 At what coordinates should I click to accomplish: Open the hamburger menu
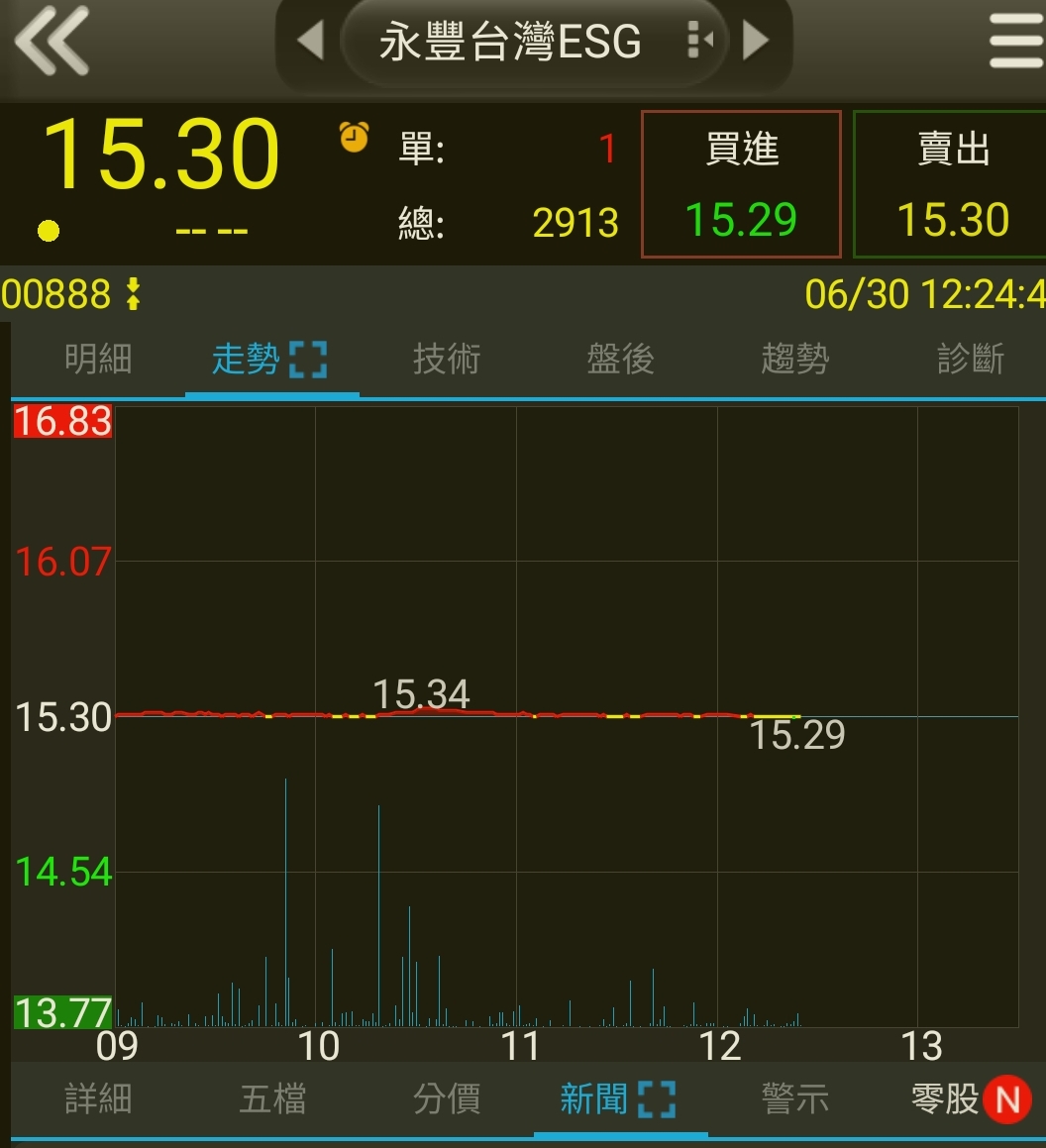(1015, 42)
